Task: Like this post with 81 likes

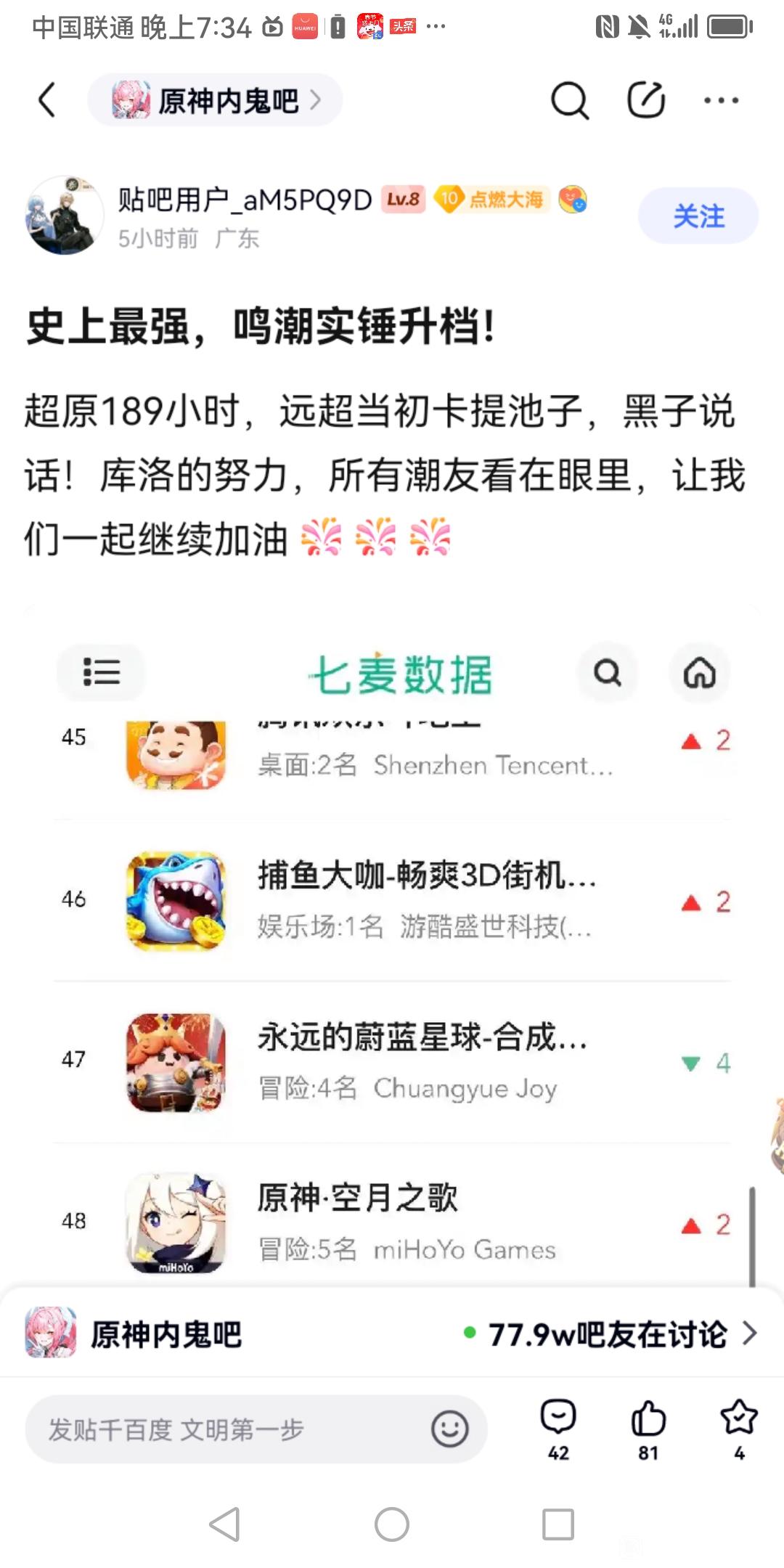Action: pos(648,1428)
